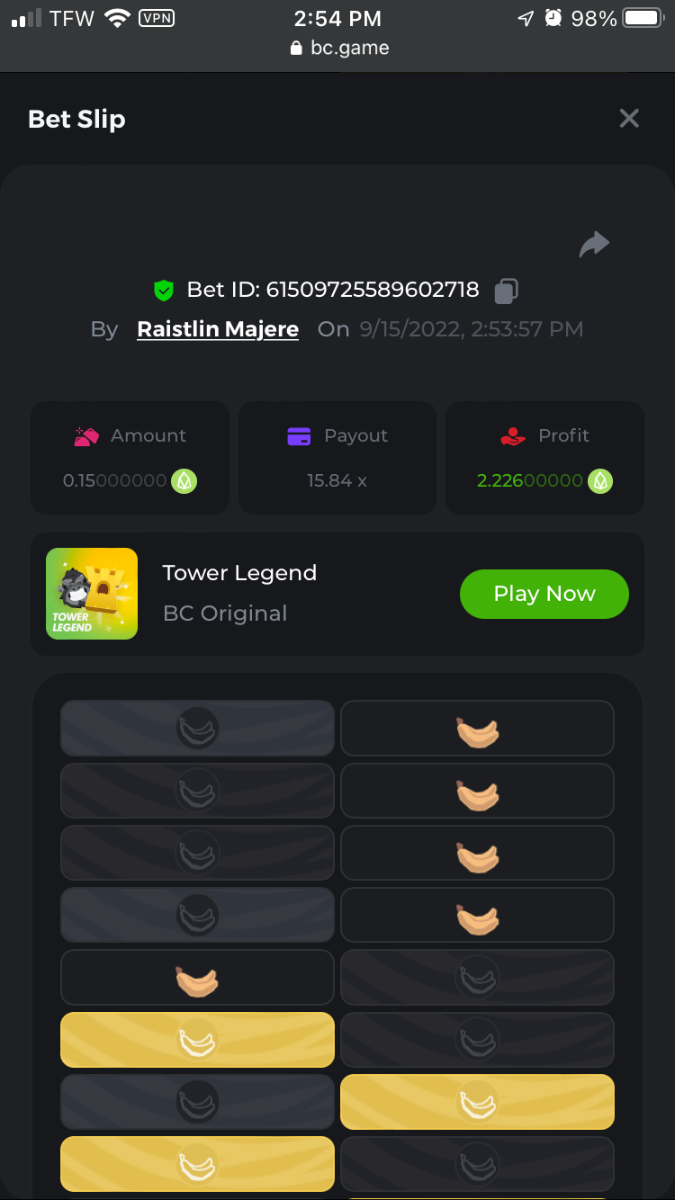Open Raistlin Majere's profile
This screenshot has width=675, height=1200.
pos(217,329)
